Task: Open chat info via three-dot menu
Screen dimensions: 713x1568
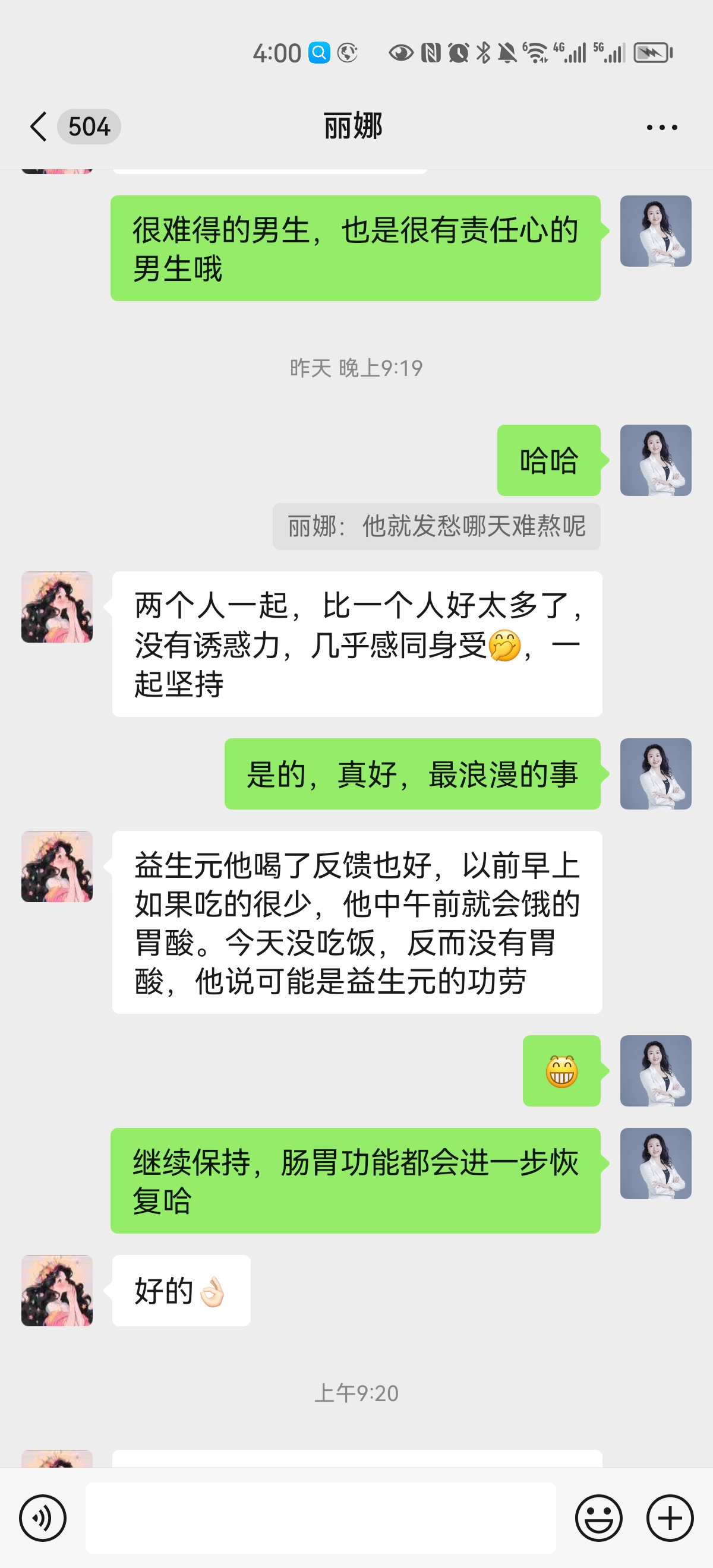Action: (661, 127)
